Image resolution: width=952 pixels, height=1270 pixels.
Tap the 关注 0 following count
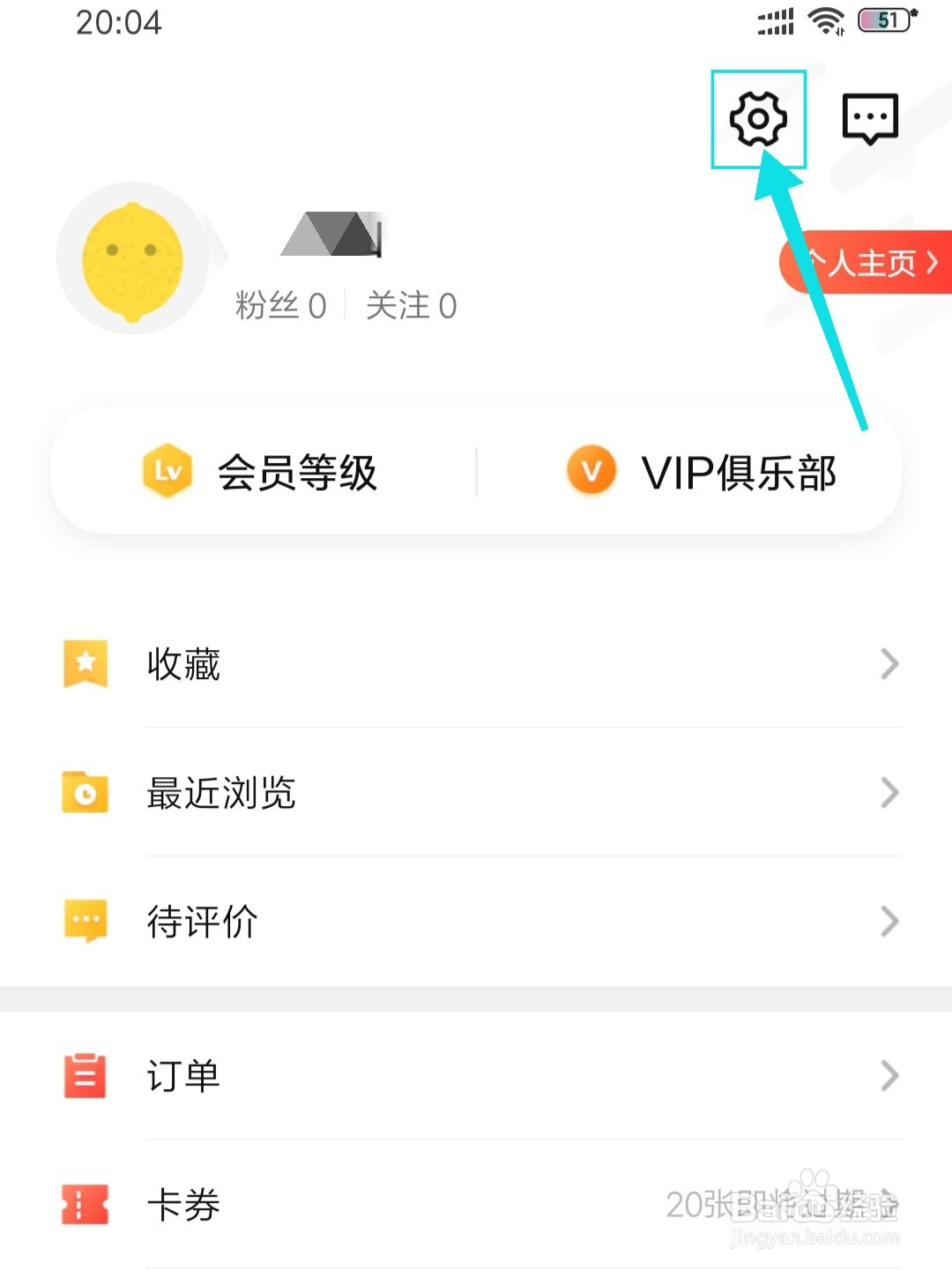tap(412, 306)
